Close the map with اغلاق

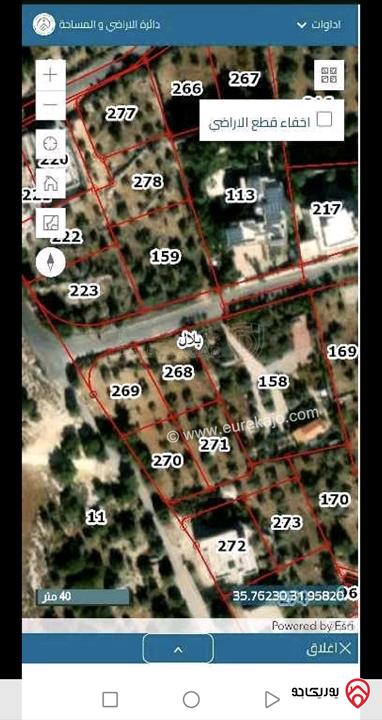point(329,648)
